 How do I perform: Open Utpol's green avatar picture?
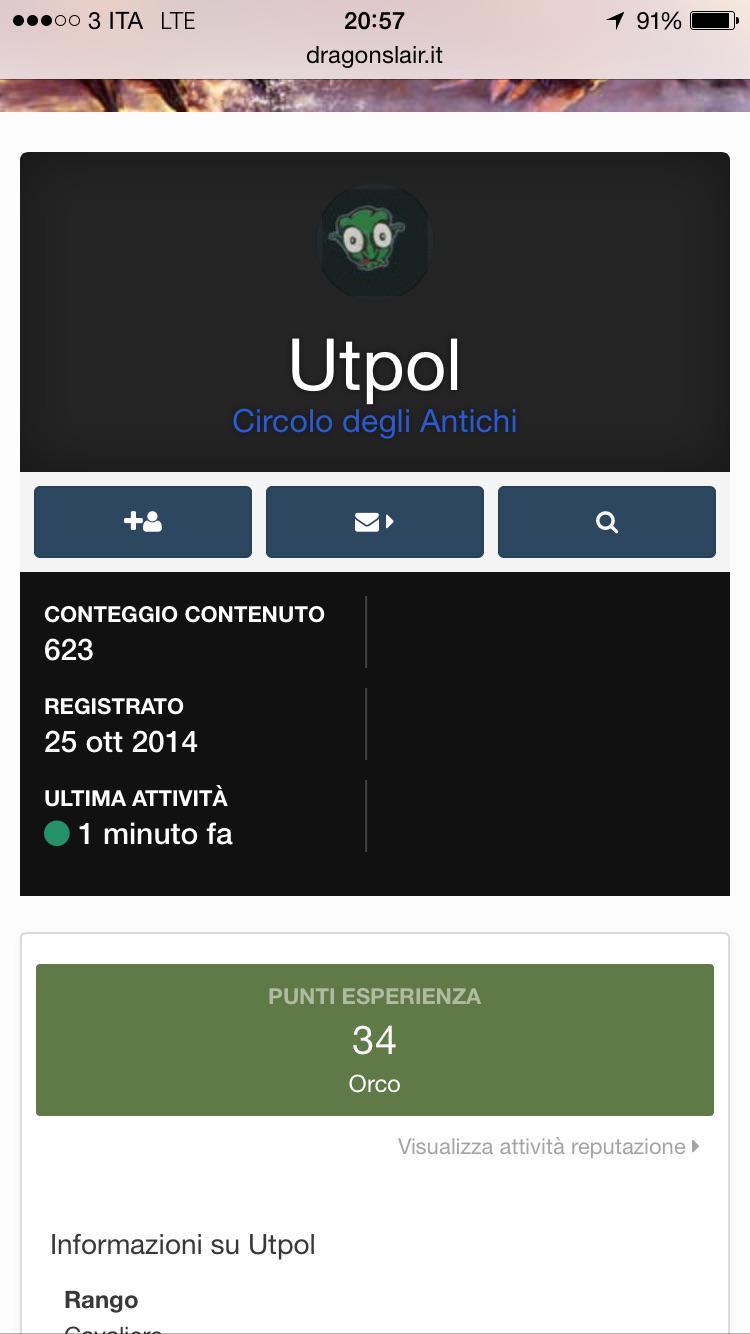(375, 241)
